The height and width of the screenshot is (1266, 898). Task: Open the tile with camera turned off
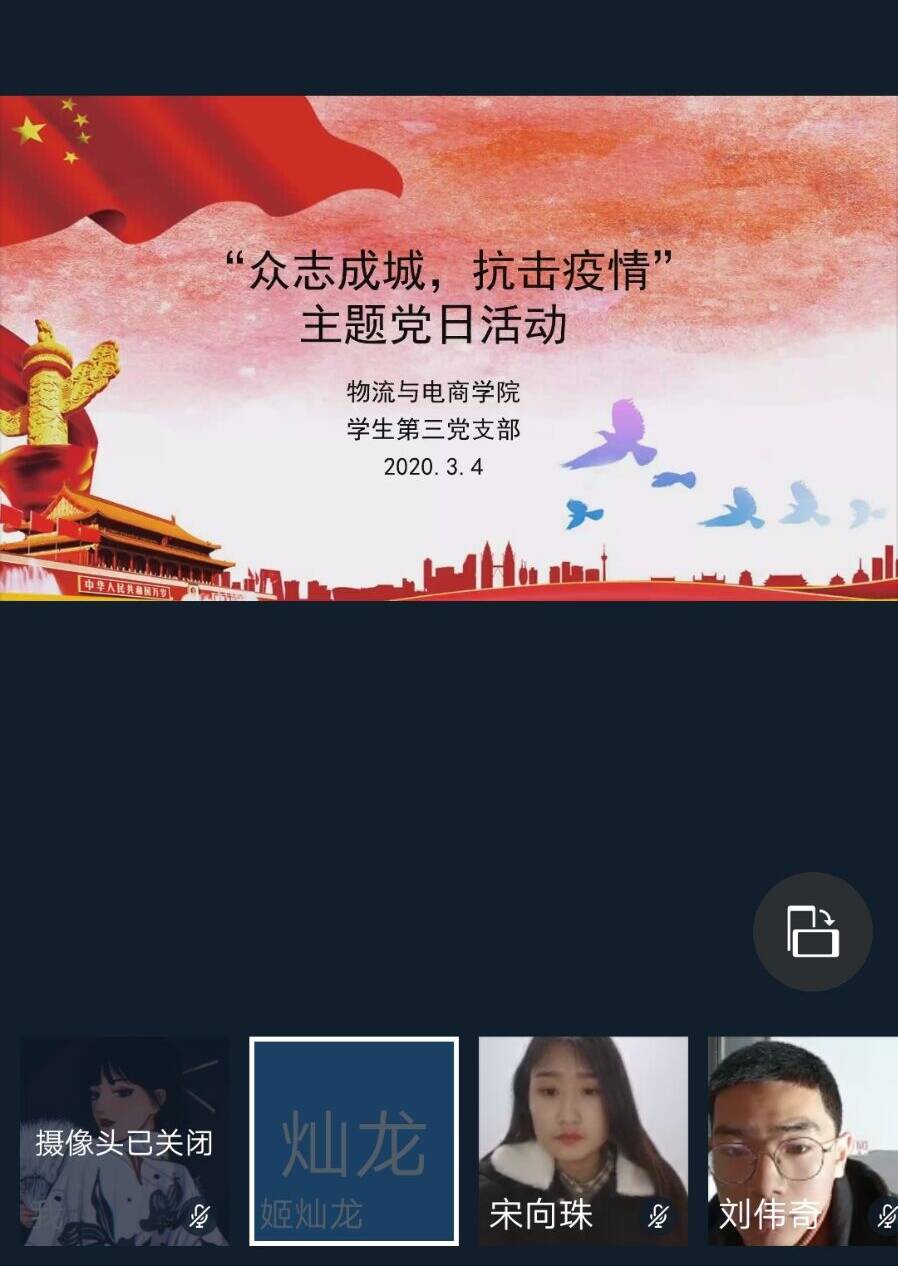point(124,1140)
